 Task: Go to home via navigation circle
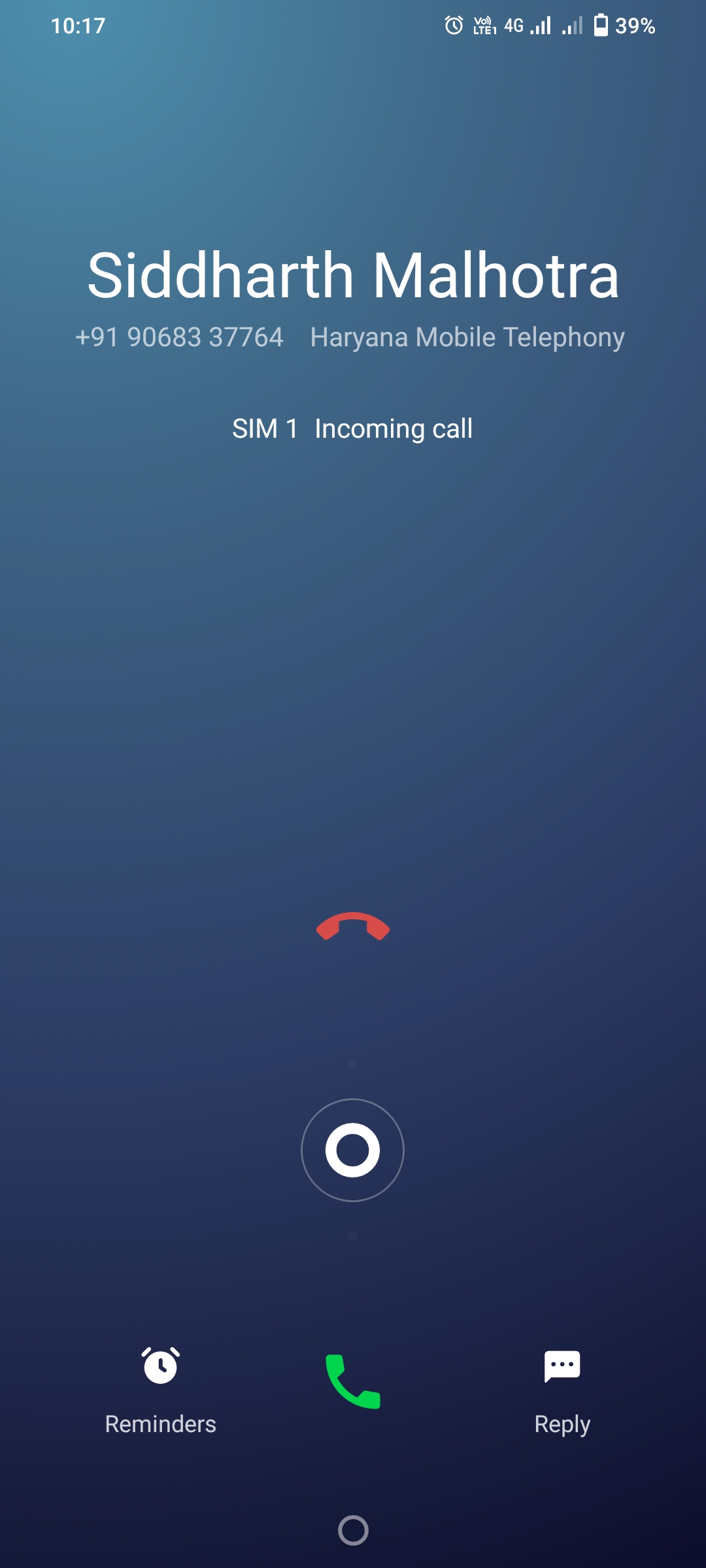pos(353,1530)
